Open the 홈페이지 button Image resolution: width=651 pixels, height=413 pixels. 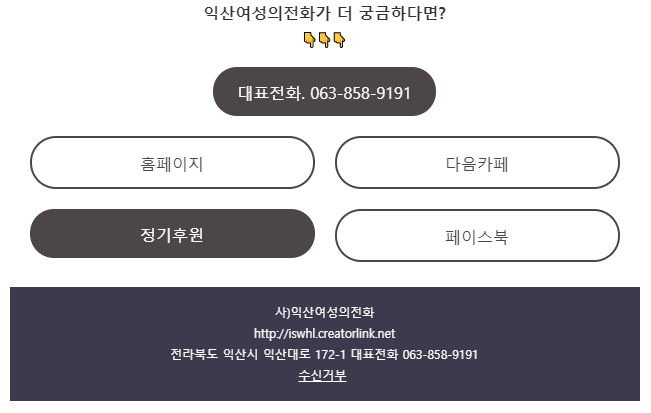coord(173,163)
